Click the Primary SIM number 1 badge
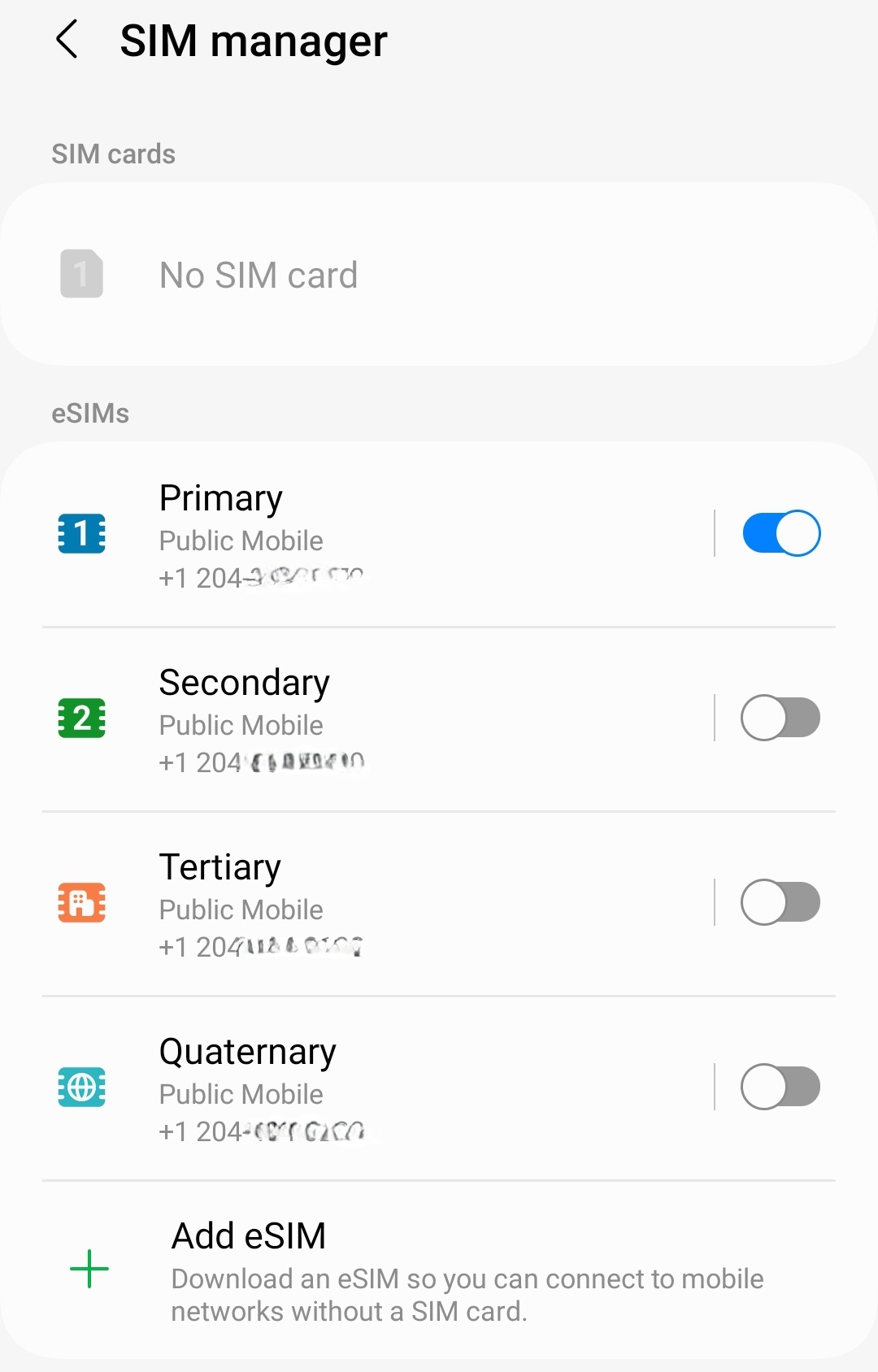The height and width of the screenshot is (1372, 878). [x=81, y=533]
